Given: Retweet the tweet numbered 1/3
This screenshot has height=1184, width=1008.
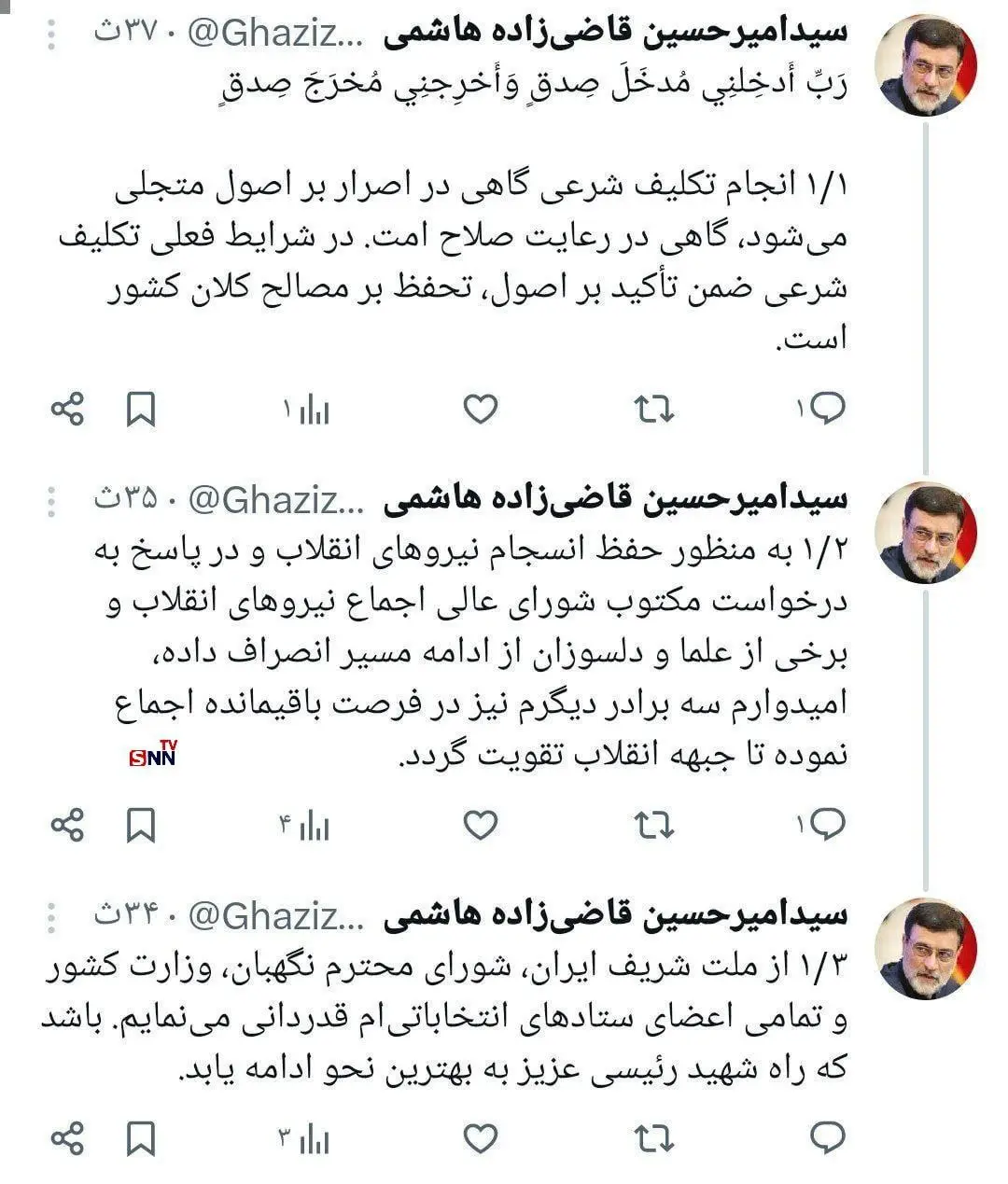Looking at the screenshot, I should tap(654, 1138).
